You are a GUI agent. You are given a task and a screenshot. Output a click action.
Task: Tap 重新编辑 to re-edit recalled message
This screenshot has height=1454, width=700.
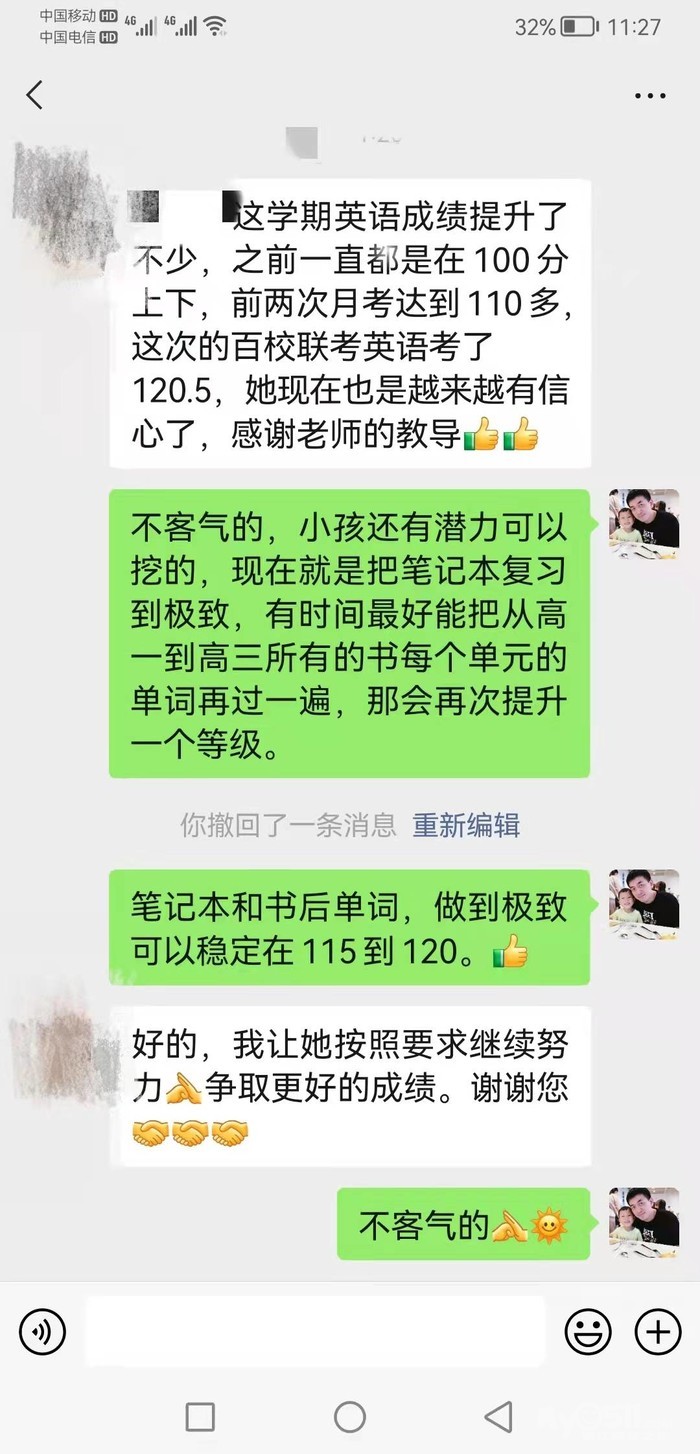(467, 825)
